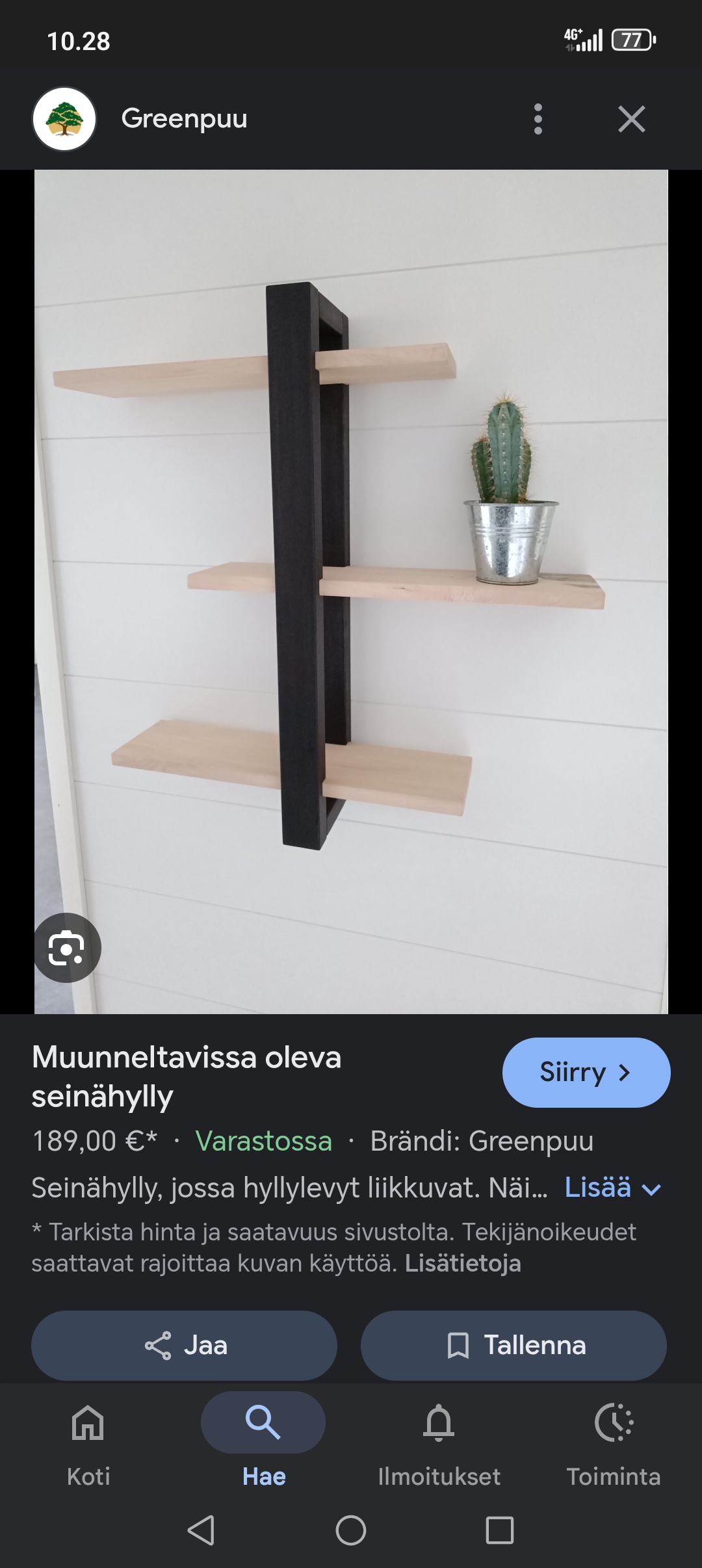The image size is (702, 1568).
Task: Open the Greenpuu source header
Action: [x=184, y=119]
